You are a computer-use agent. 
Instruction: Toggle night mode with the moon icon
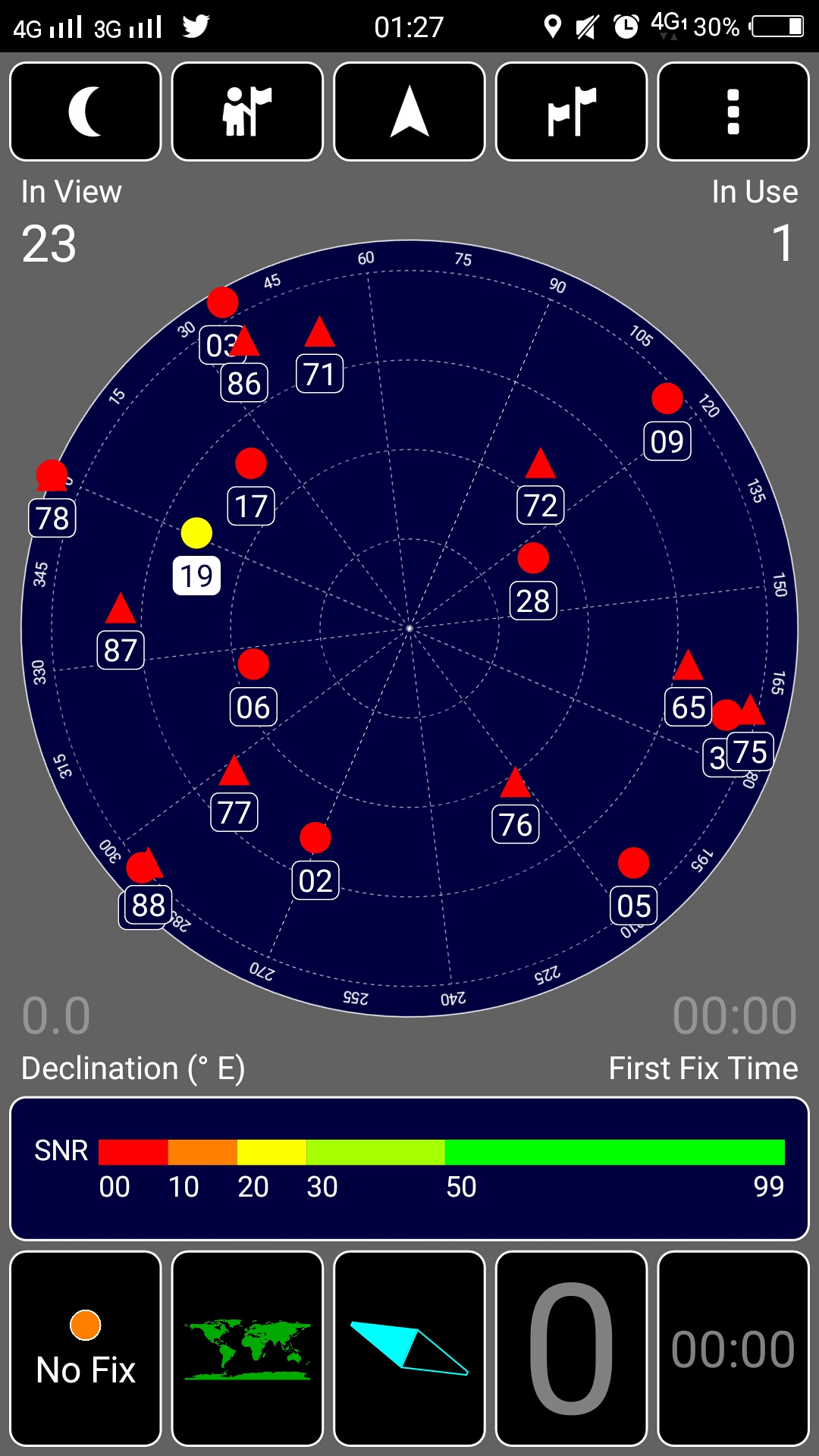pyautogui.click(x=86, y=111)
